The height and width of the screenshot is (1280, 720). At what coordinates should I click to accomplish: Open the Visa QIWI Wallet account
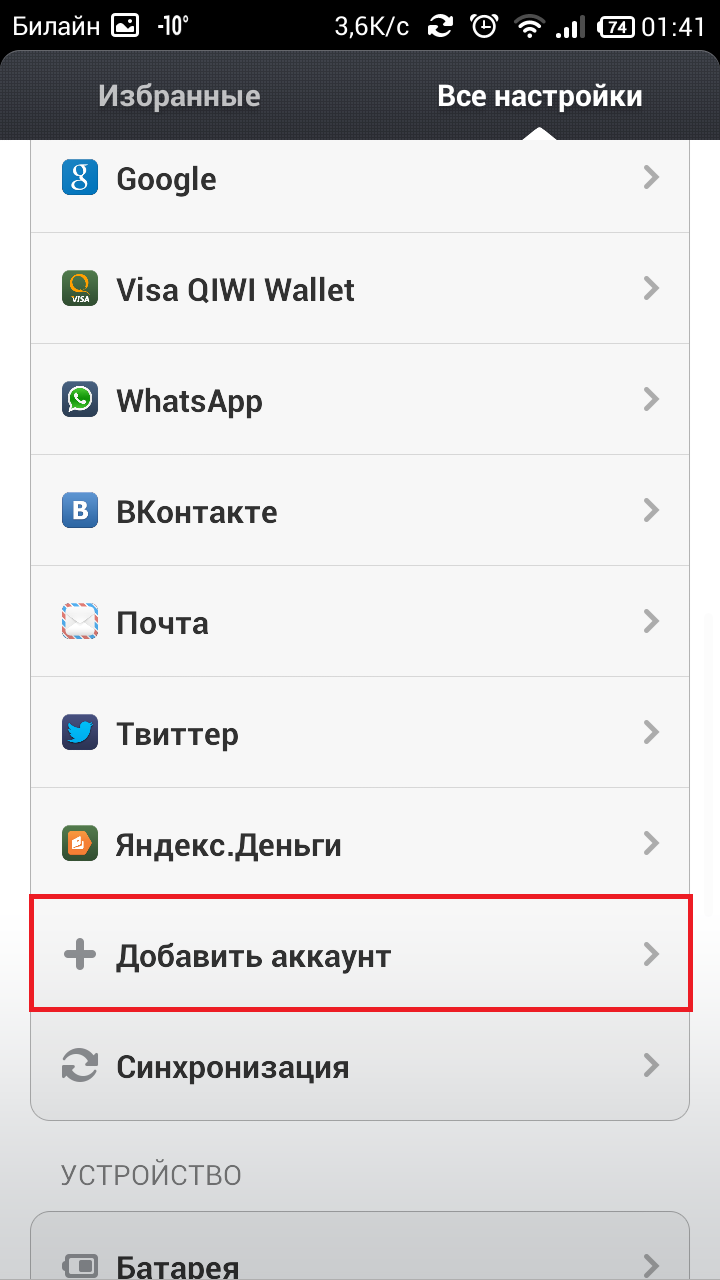tap(360, 290)
